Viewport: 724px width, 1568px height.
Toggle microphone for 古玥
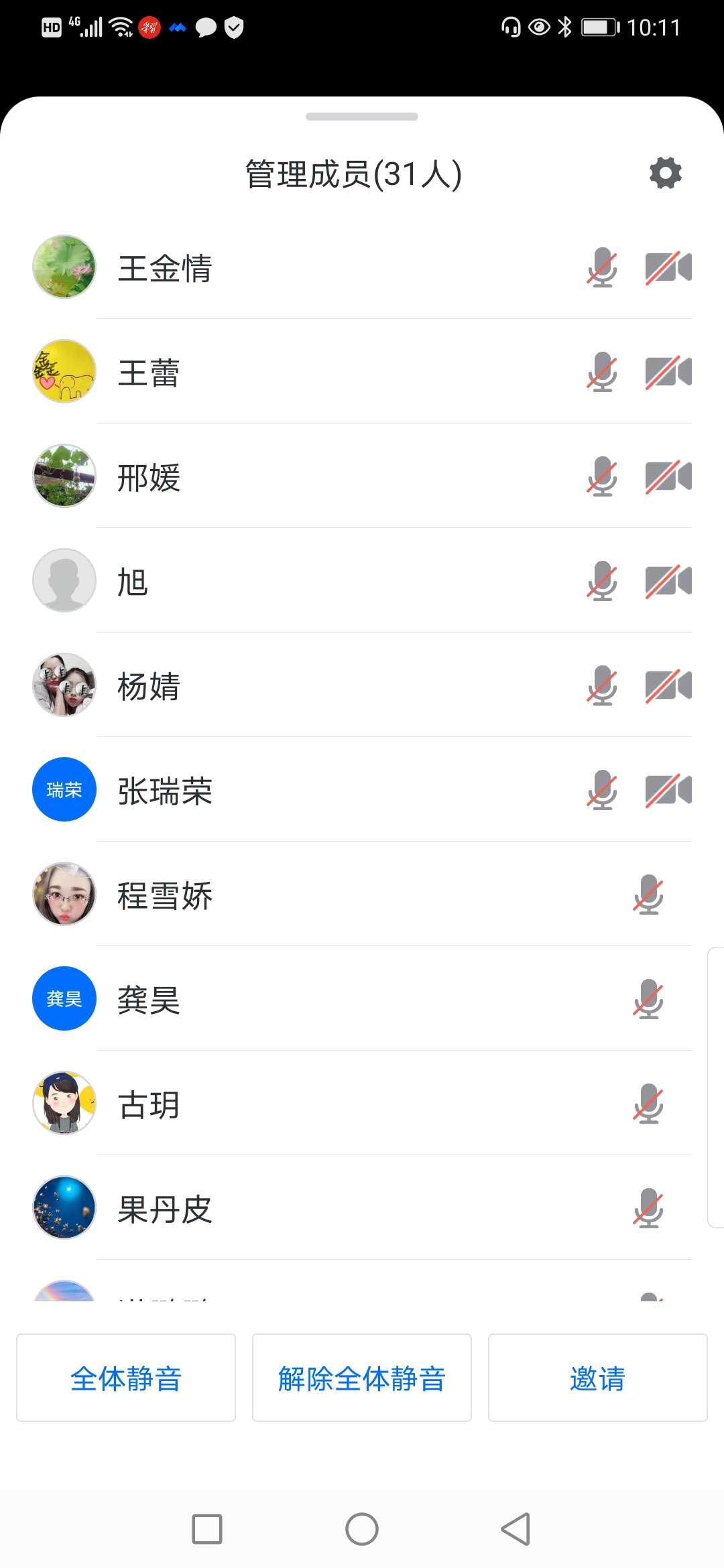648,1104
